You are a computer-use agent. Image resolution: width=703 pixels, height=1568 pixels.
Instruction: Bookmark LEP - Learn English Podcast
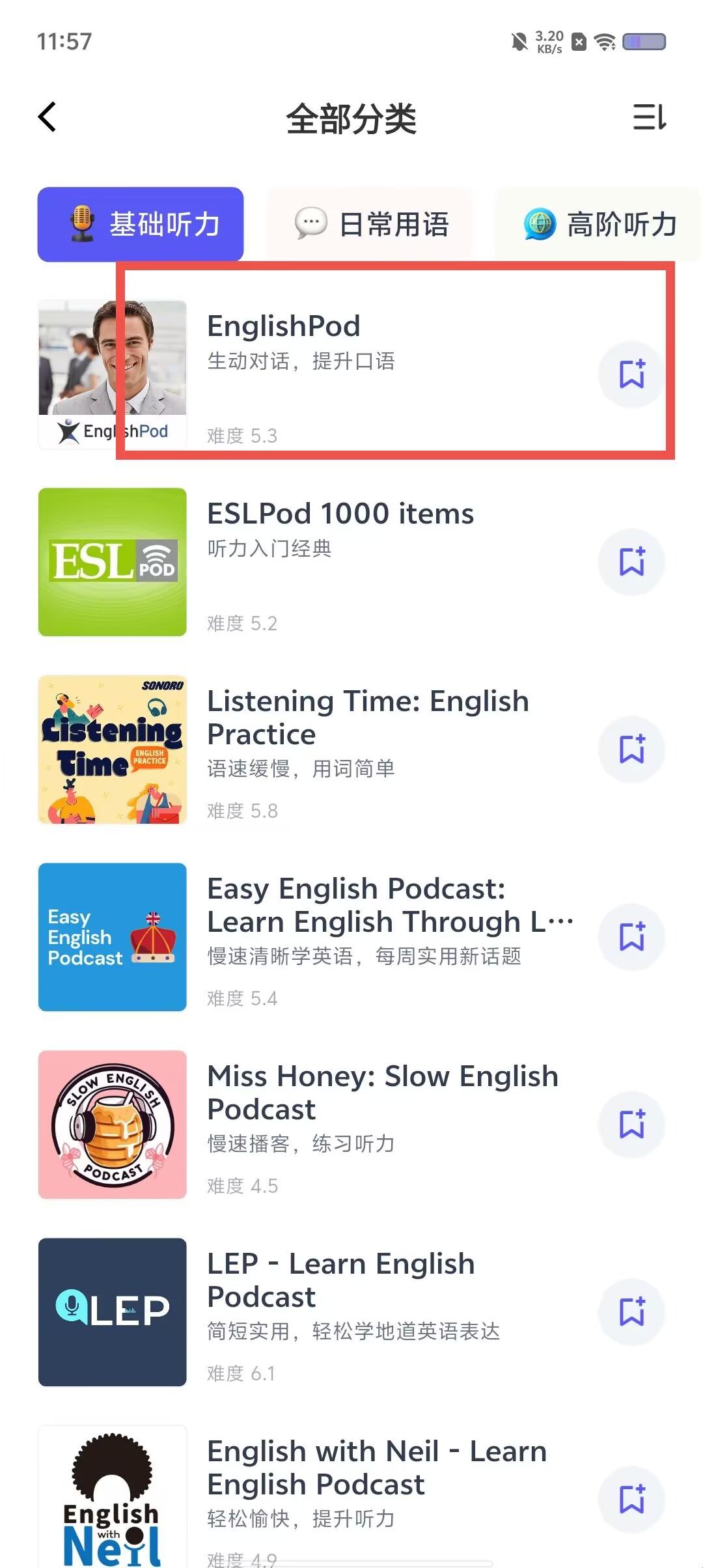pos(631,1312)
